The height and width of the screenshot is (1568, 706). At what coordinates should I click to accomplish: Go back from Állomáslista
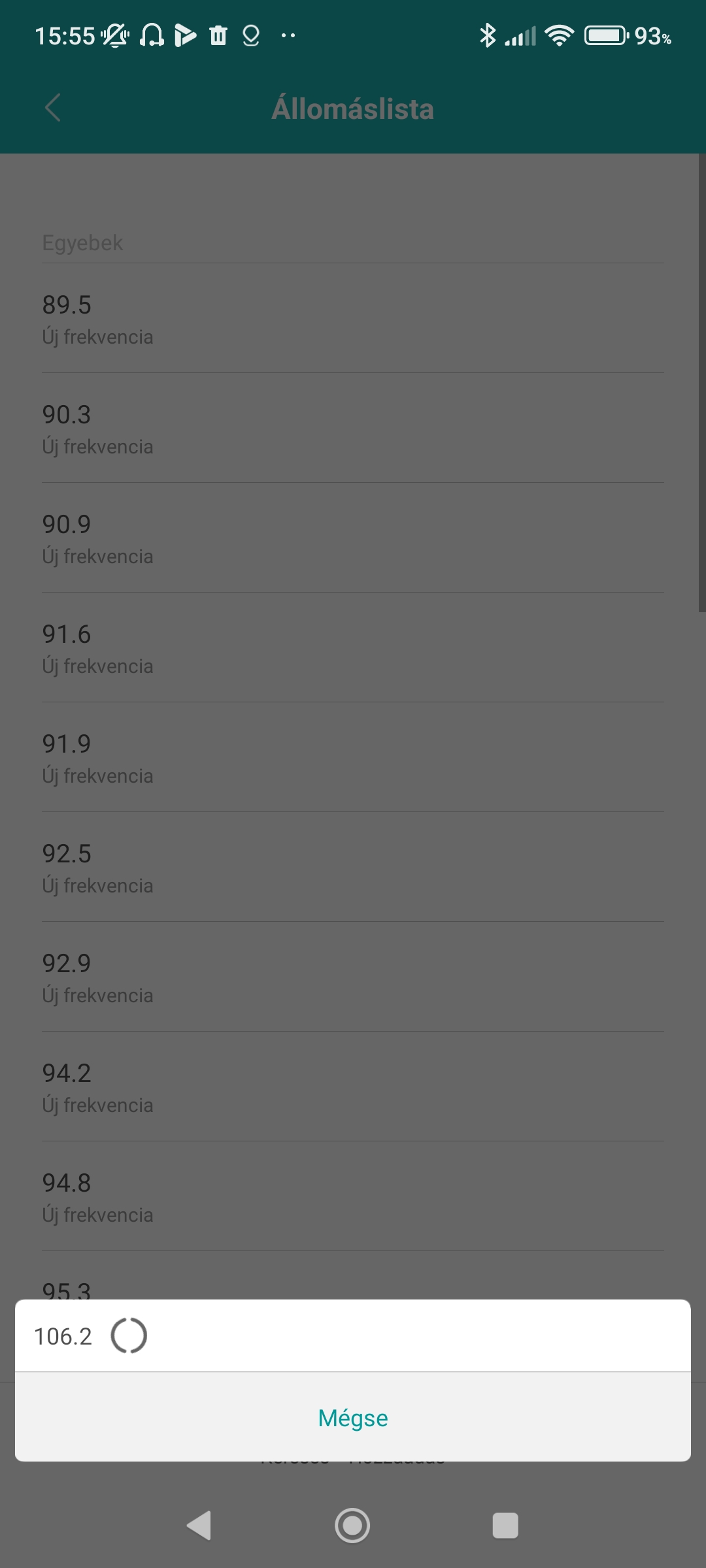tap(53, 108)
